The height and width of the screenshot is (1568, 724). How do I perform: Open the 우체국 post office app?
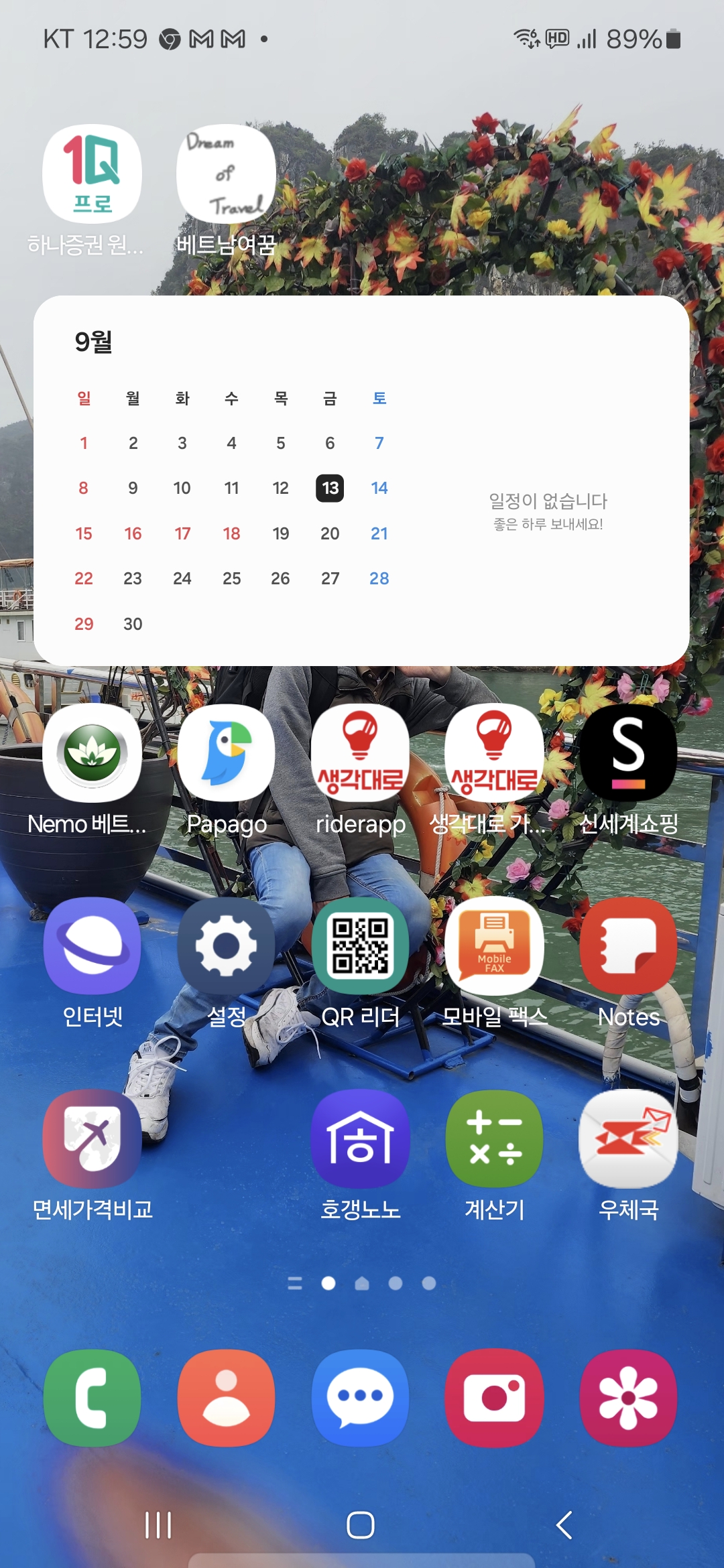(x=628, y=1138)
